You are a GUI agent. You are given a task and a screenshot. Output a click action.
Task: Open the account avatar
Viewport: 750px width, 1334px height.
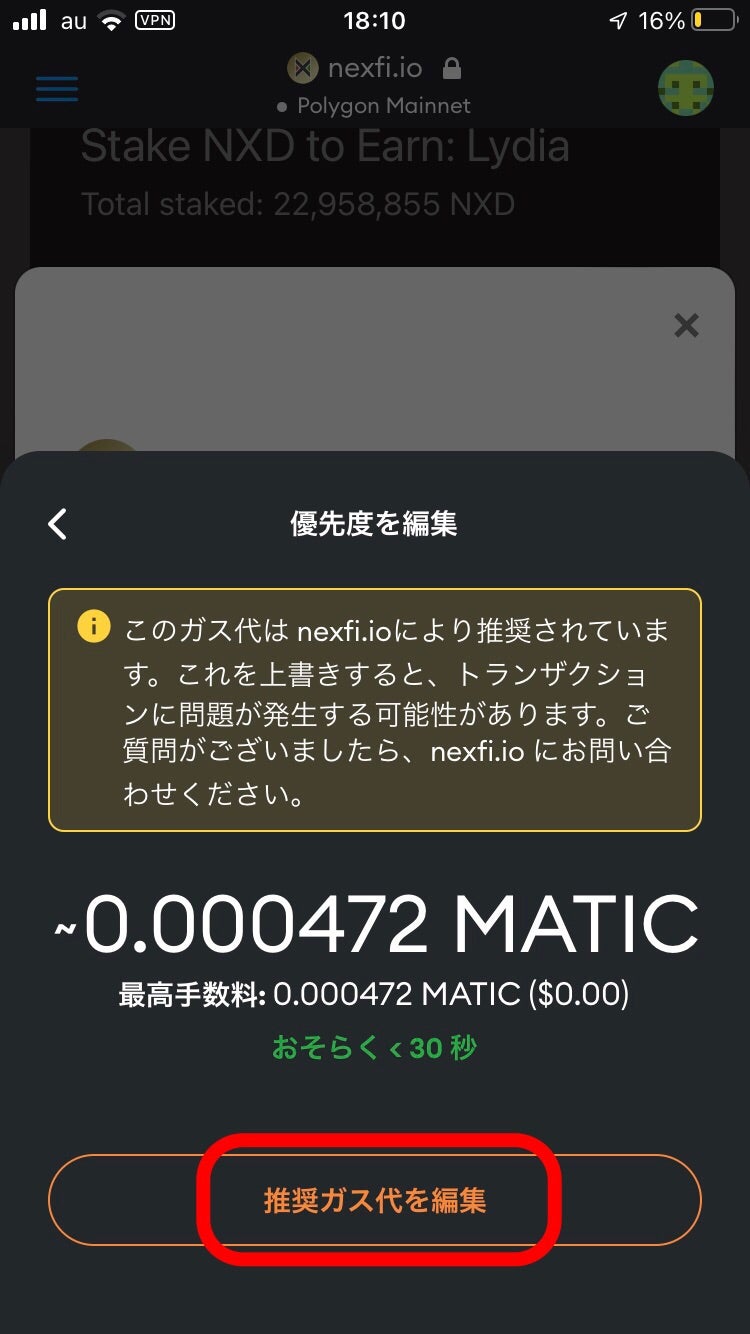[x=686, y=88]
